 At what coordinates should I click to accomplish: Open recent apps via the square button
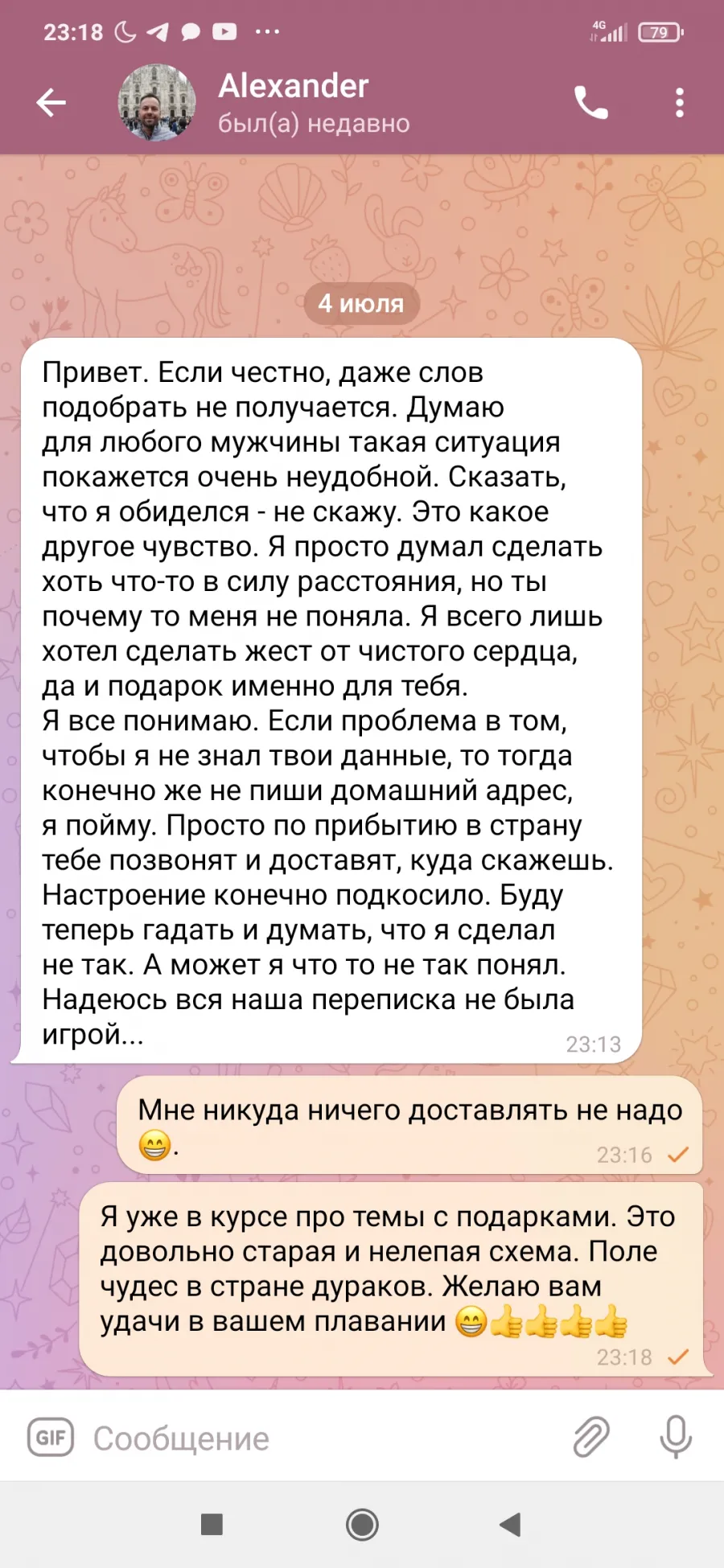212,1525
